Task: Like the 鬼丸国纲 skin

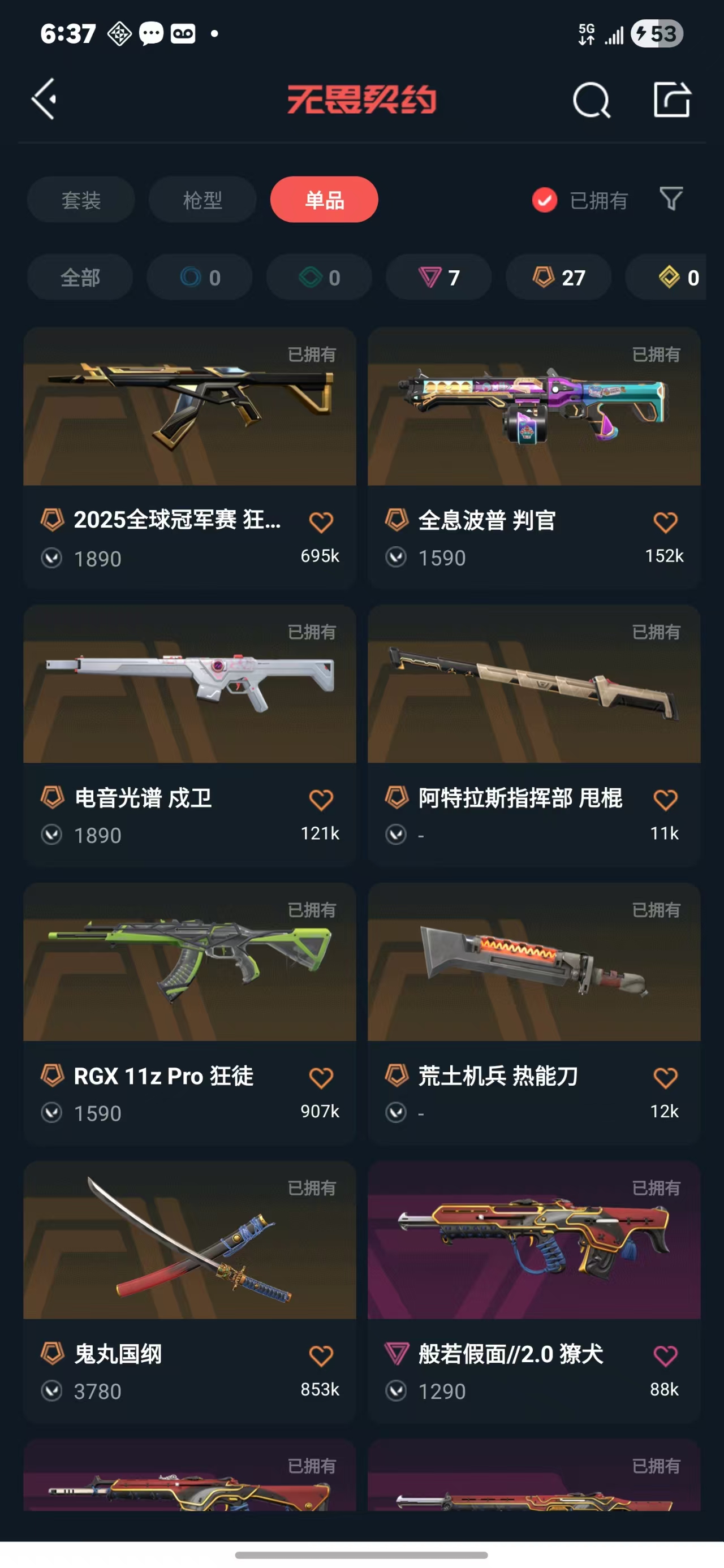Action: click(321, 1355)
